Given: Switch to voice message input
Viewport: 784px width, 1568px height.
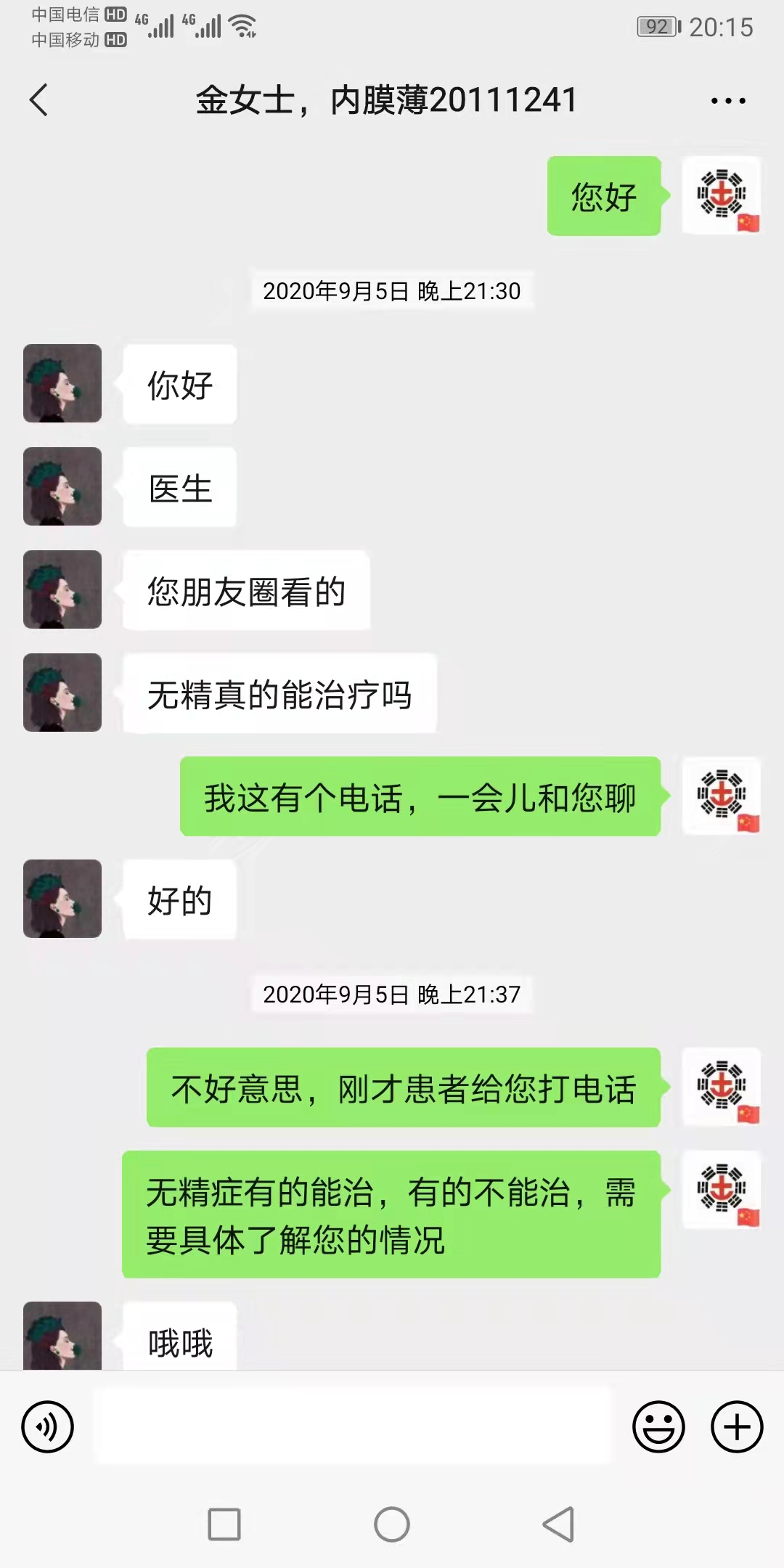Looking at the screenshot, I should [x=48, y=1426].
